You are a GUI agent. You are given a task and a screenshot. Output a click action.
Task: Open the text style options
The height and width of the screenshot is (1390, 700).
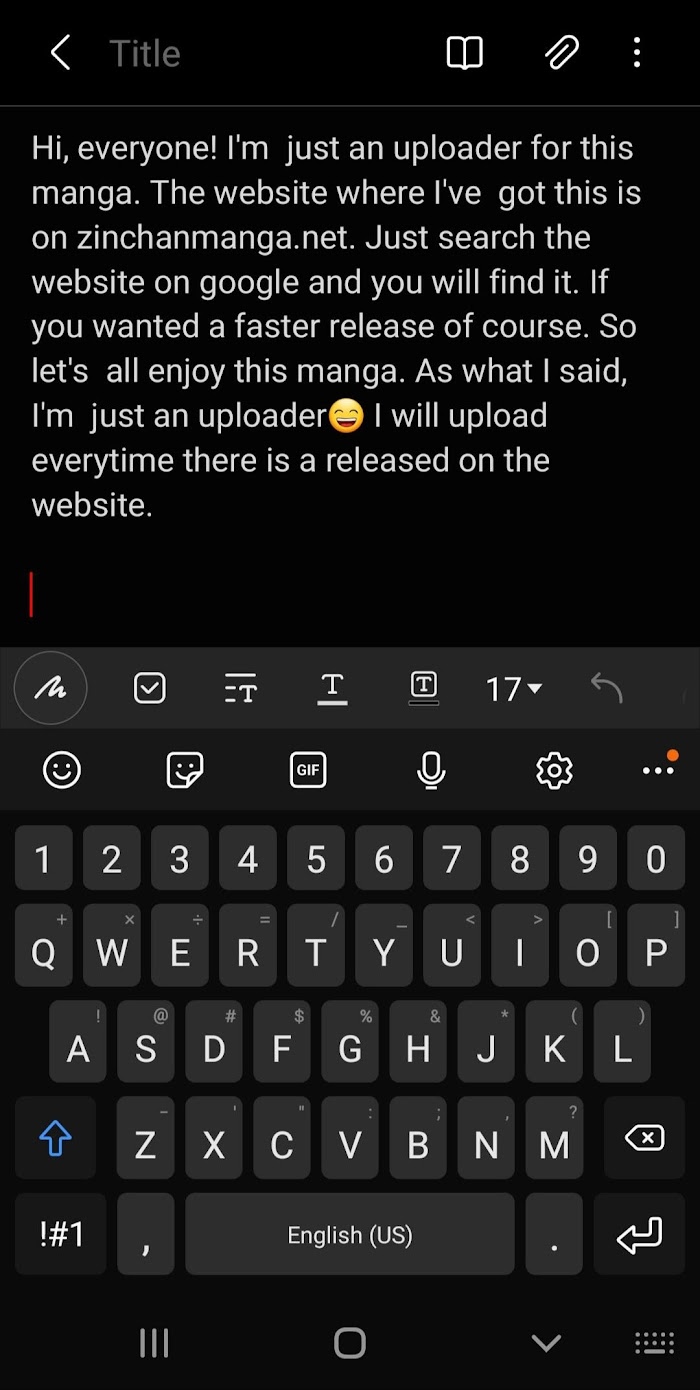click(x=240, y=688)
